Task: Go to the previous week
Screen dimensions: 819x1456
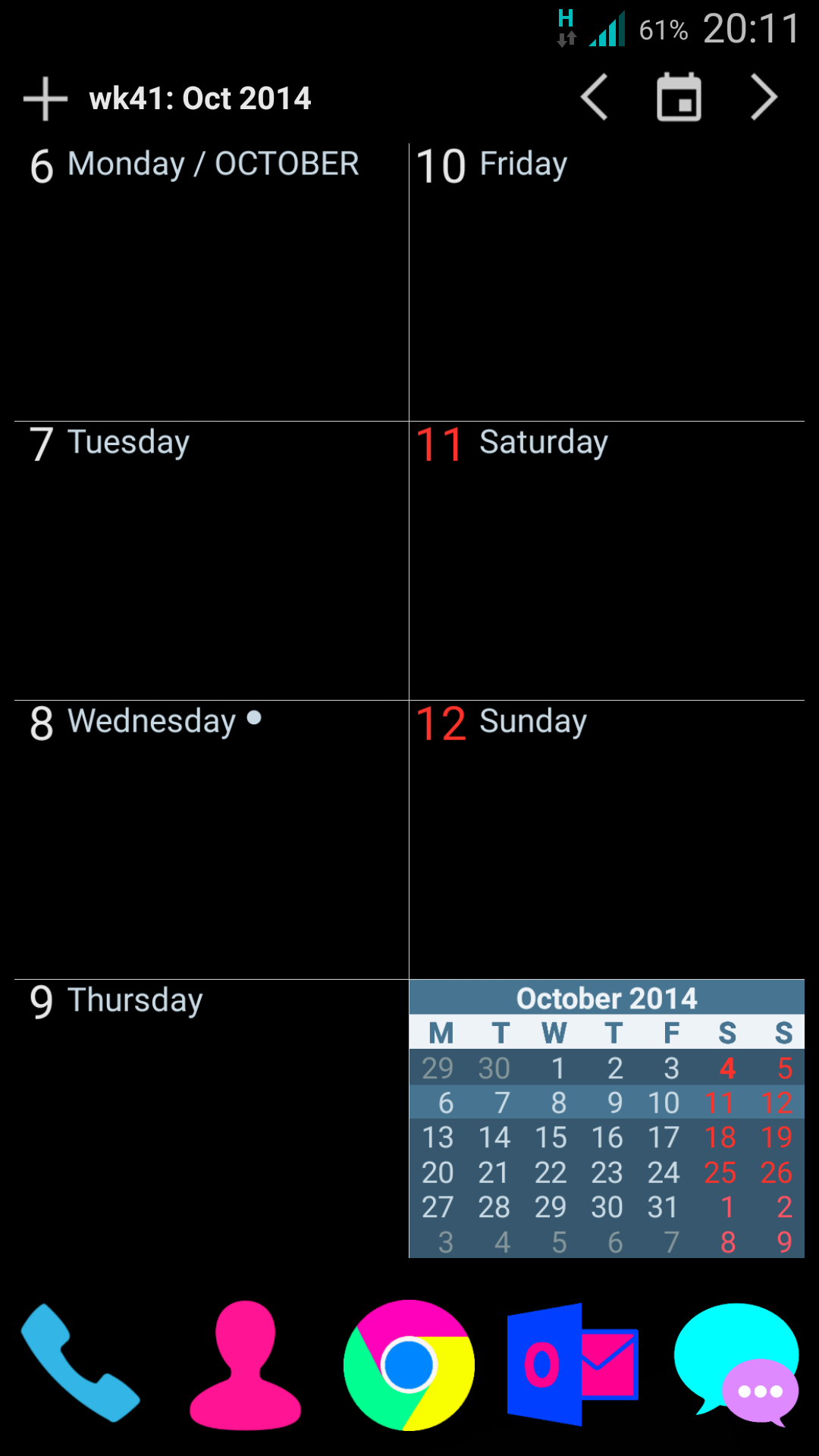Action: pos(595,97)
